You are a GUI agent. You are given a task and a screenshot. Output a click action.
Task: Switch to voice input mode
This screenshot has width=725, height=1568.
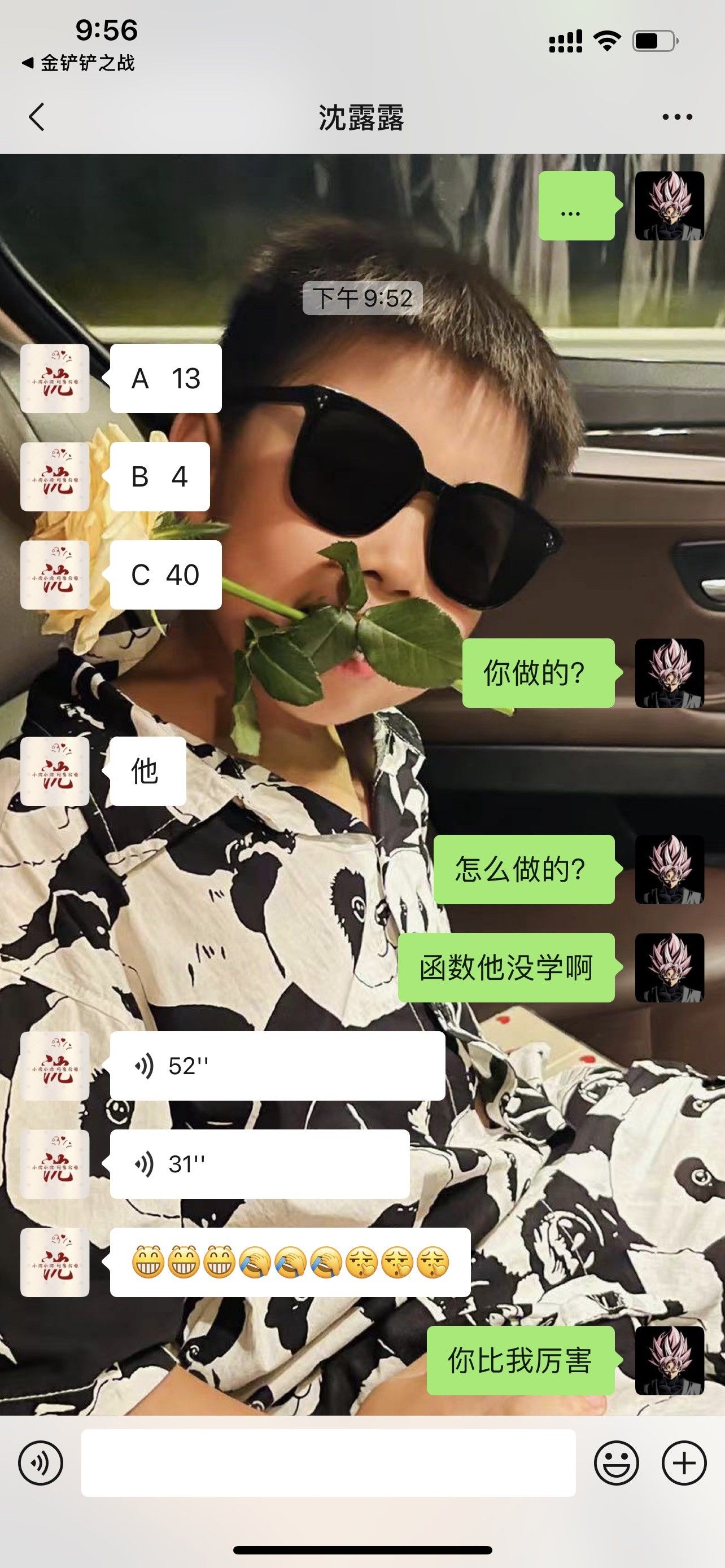tap(40, 1462)
